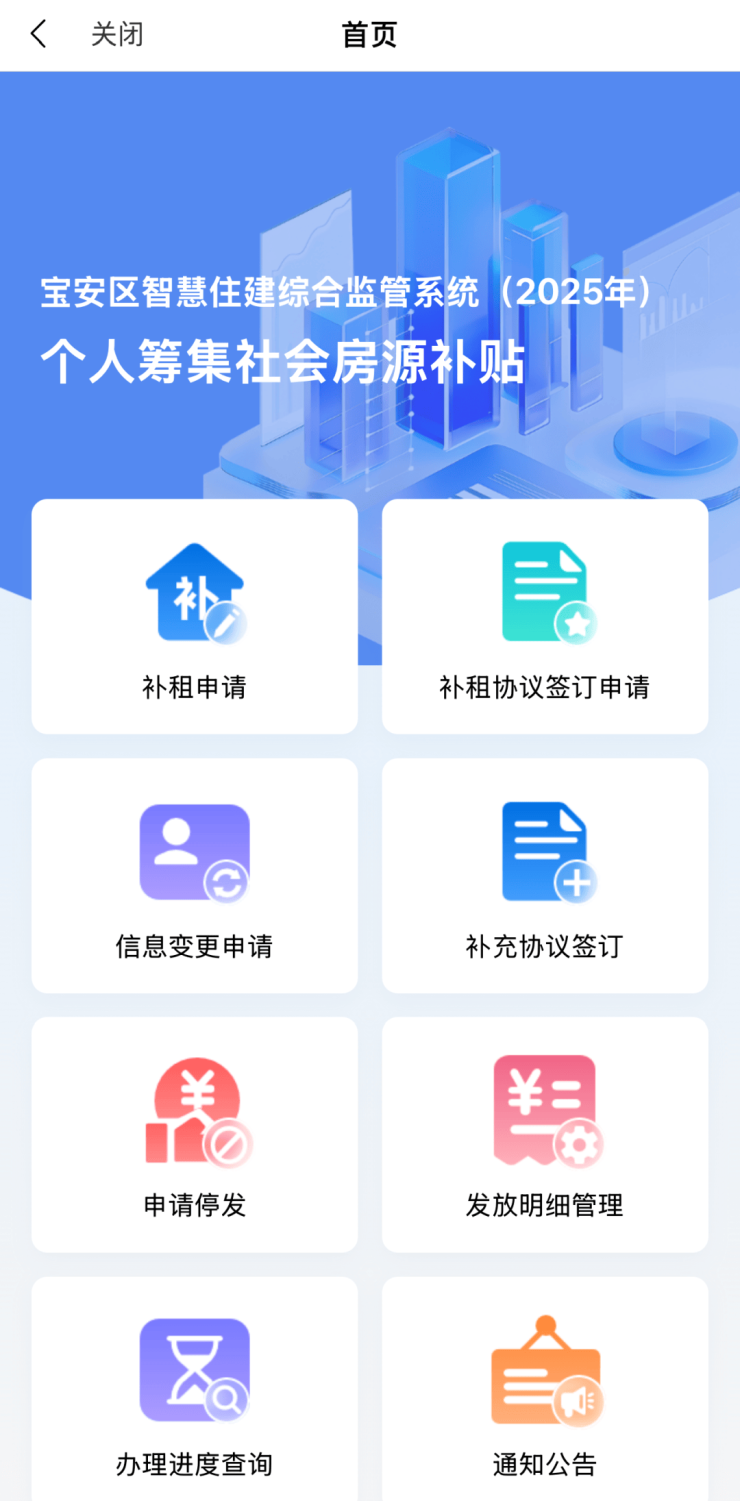Open 补充协议签订
Viewport: 740px width, 1501px height.
(x=545, y=876)
